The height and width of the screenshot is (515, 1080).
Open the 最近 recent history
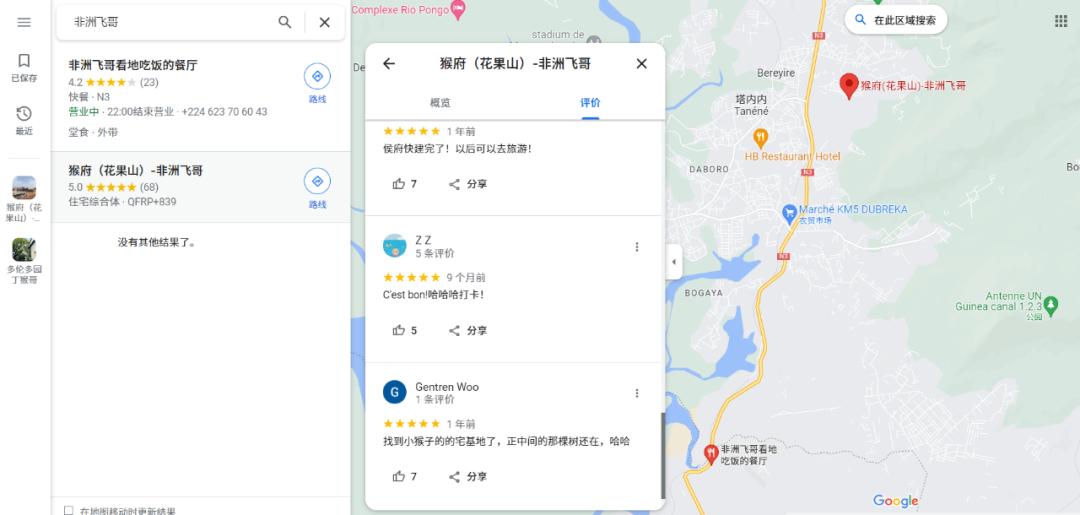coord(24,120)
